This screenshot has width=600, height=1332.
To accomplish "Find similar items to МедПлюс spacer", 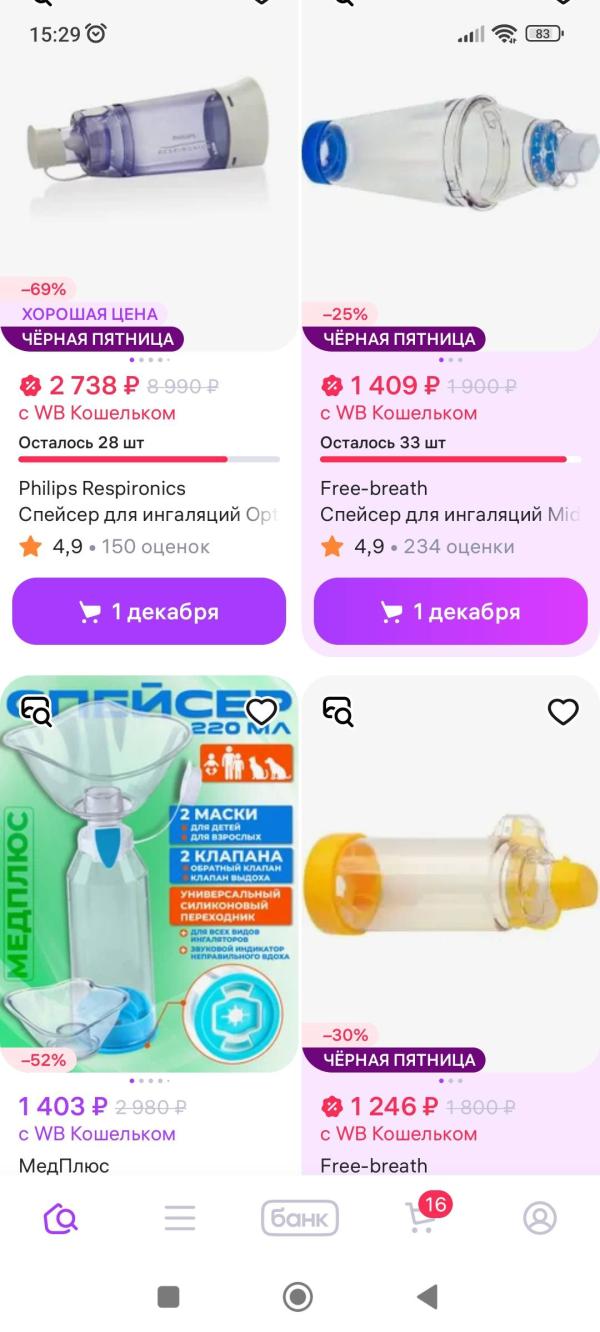I will 36,712.
